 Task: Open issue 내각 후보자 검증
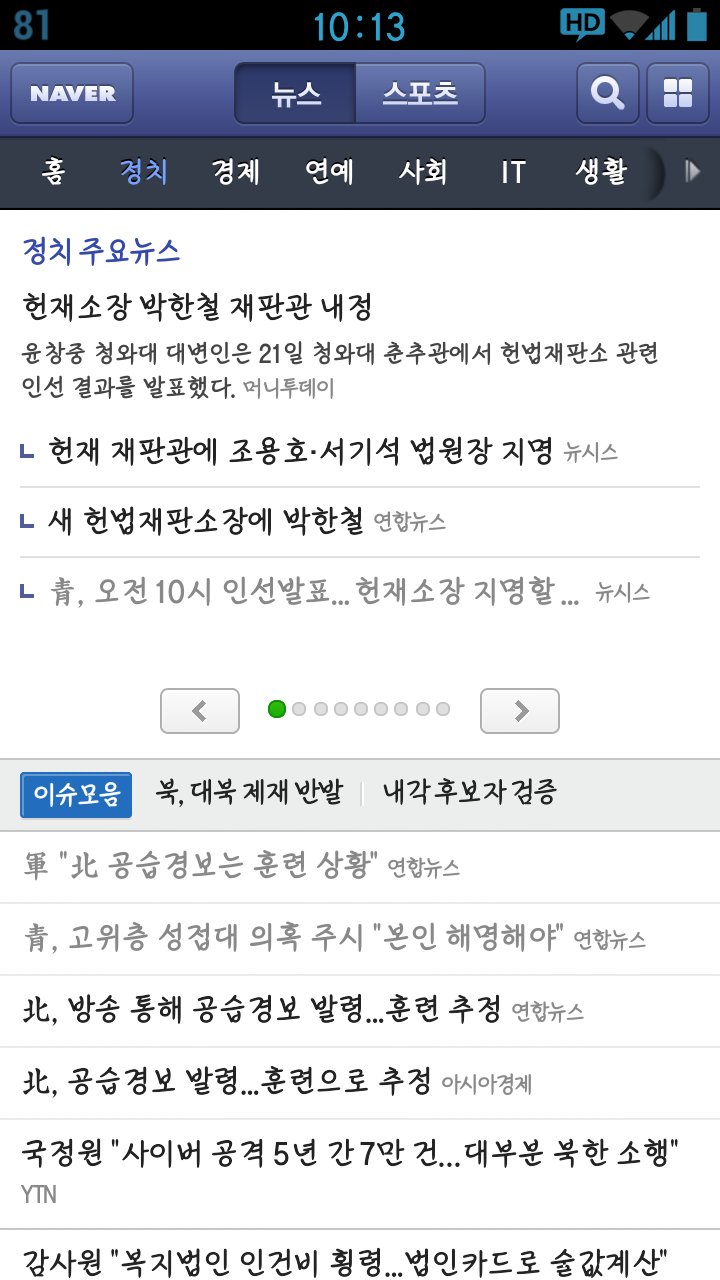469,794
